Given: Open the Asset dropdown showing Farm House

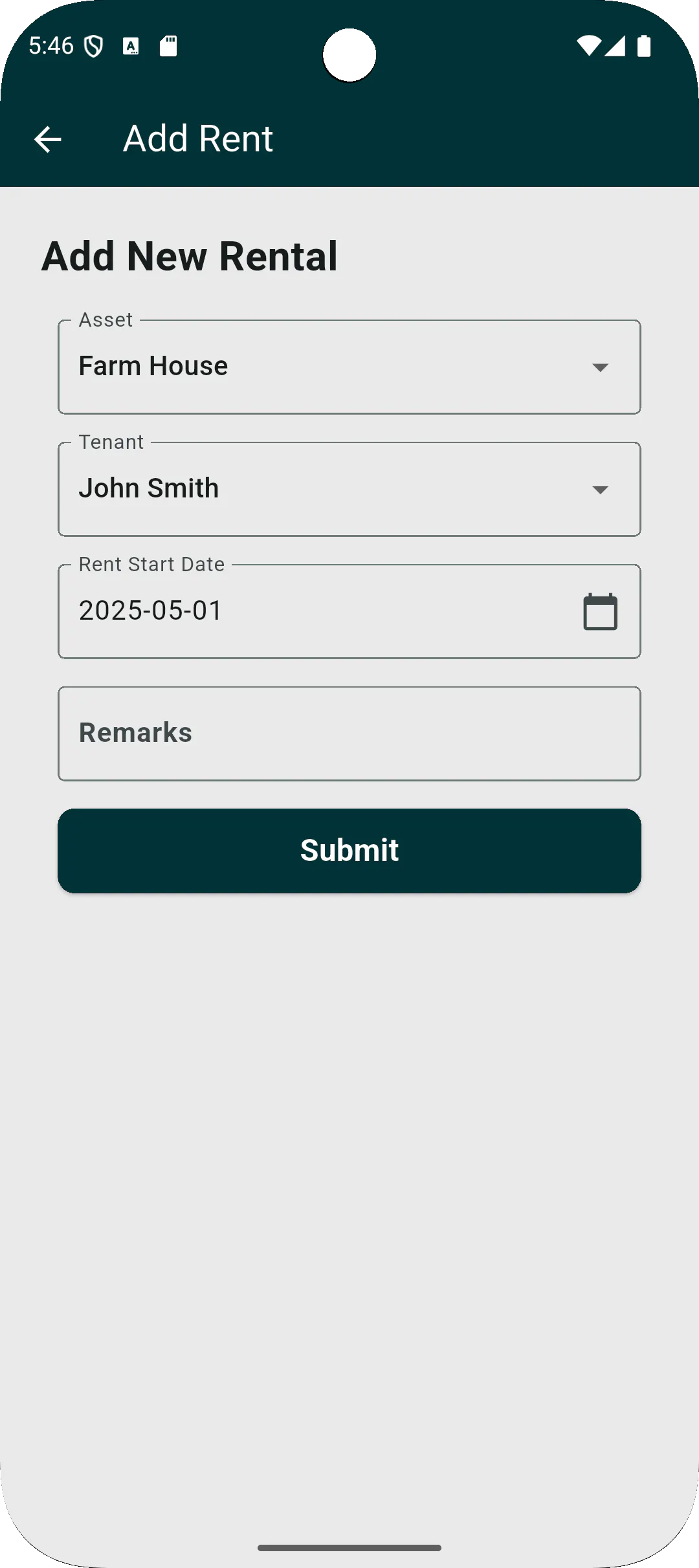Looking at the screenshot, I should point(349,367).
